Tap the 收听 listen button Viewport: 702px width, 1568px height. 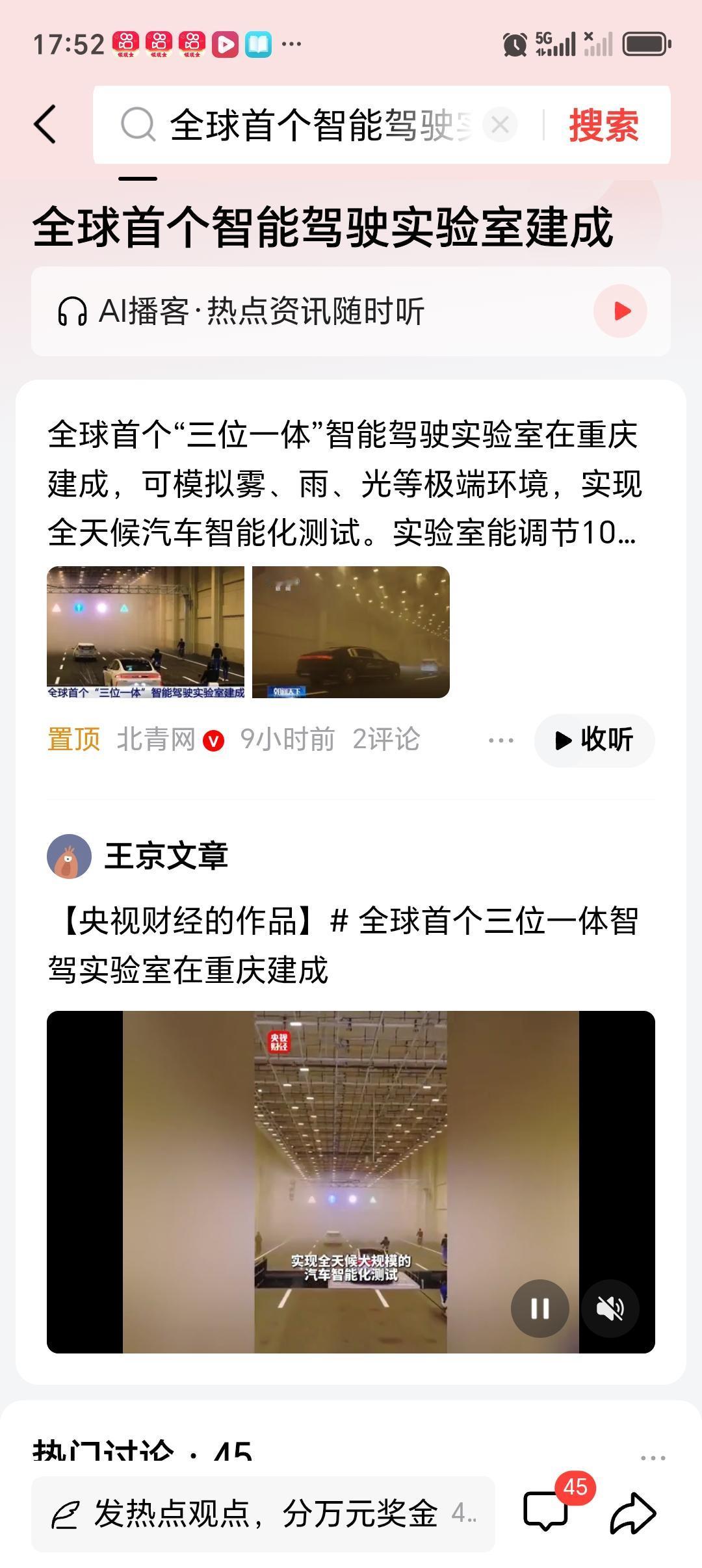[593, 740]
